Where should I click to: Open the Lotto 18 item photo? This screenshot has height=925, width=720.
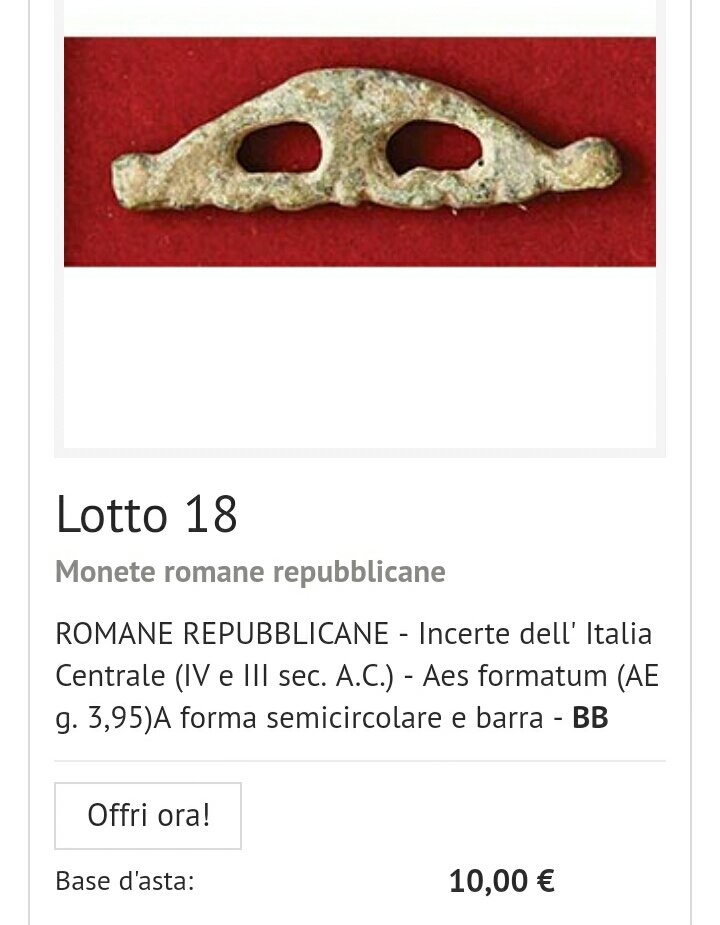tap(360, 152)
